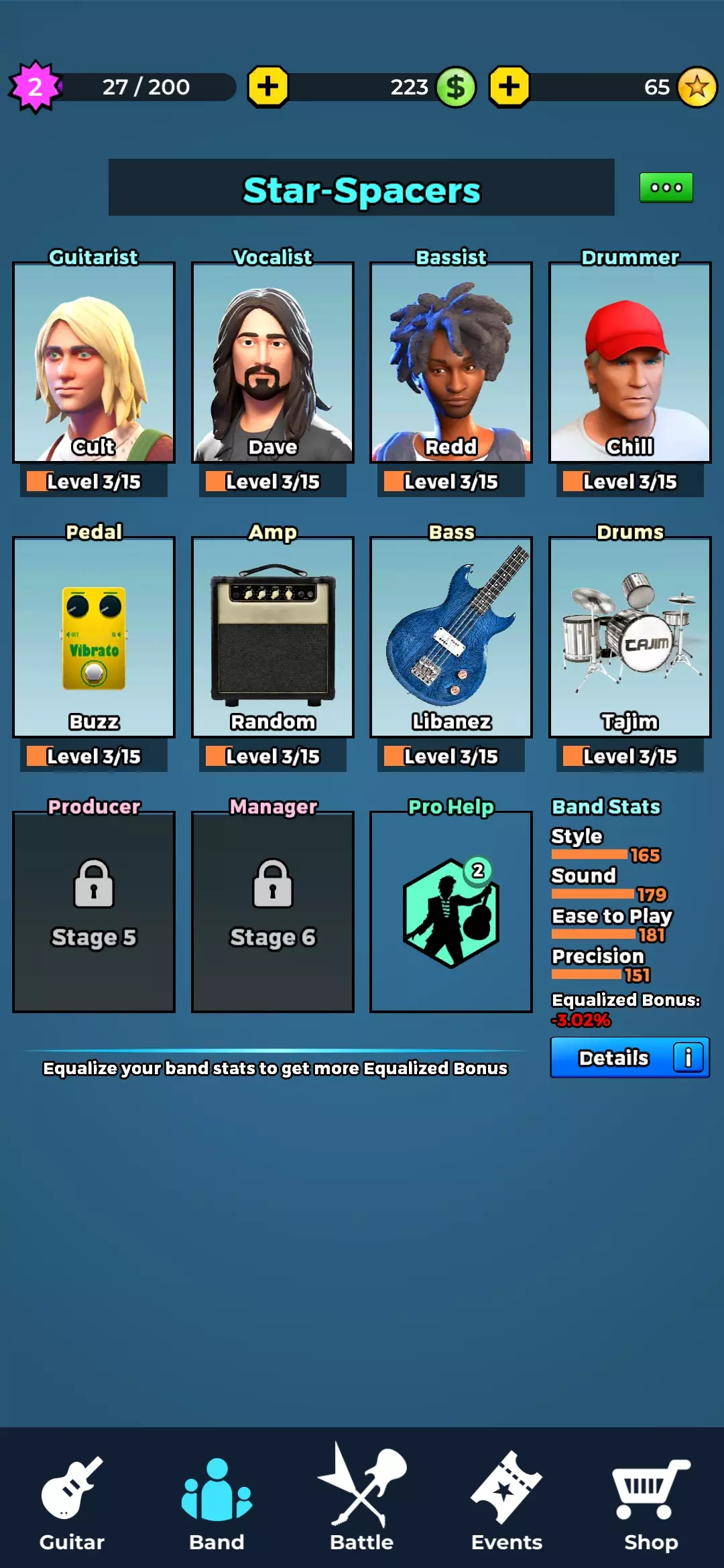The width and height of the screenshot is (724, 1568).
Task: Tap the locked Producer slot
Action: 94,912
